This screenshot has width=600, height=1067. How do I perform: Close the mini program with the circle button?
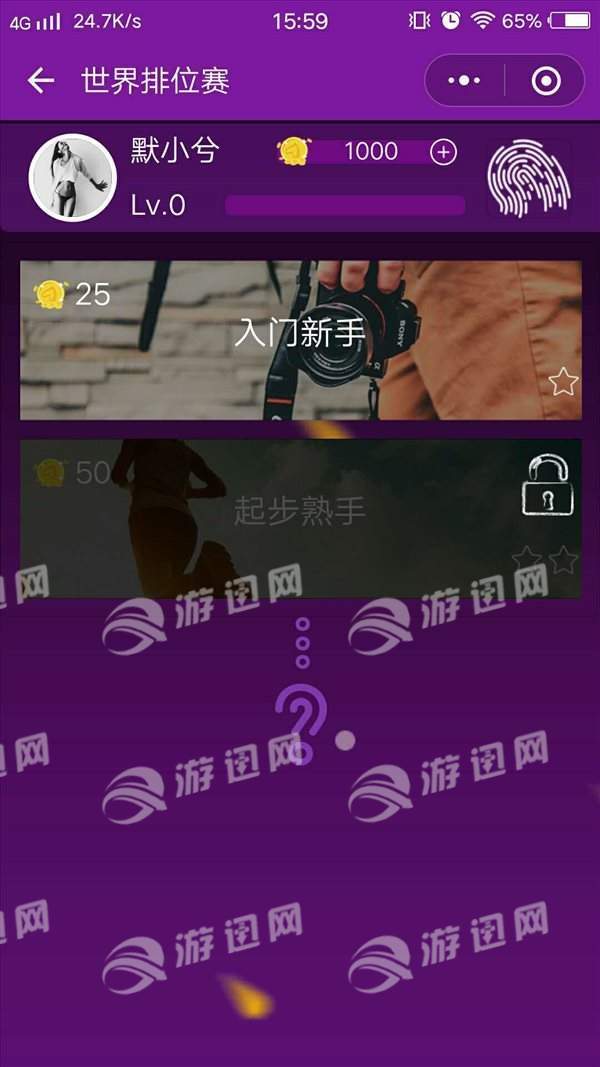point(546,81)
